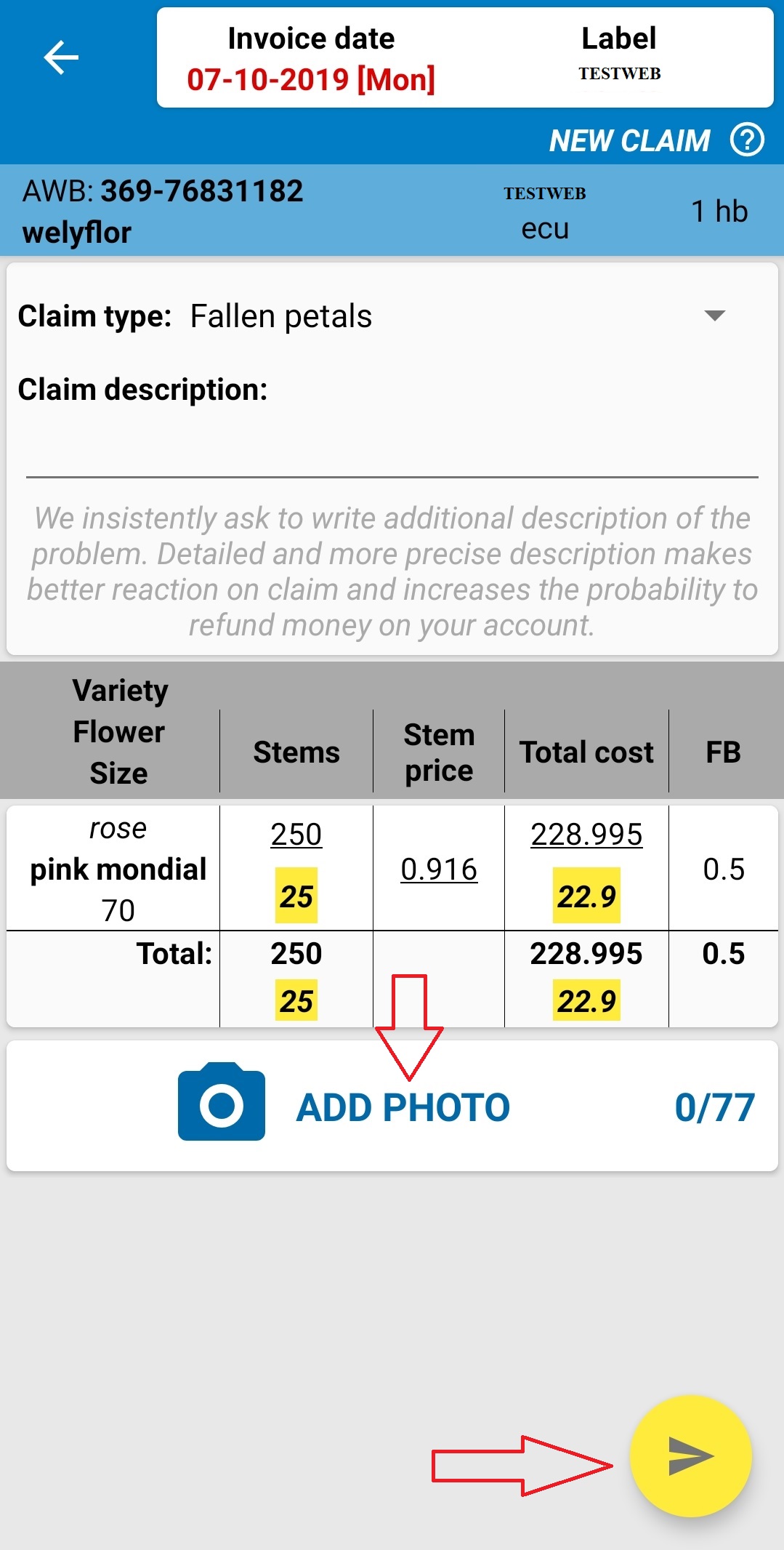784x1550 pixels.
Task: Send the claim with yellow button
Action: 690,1456
